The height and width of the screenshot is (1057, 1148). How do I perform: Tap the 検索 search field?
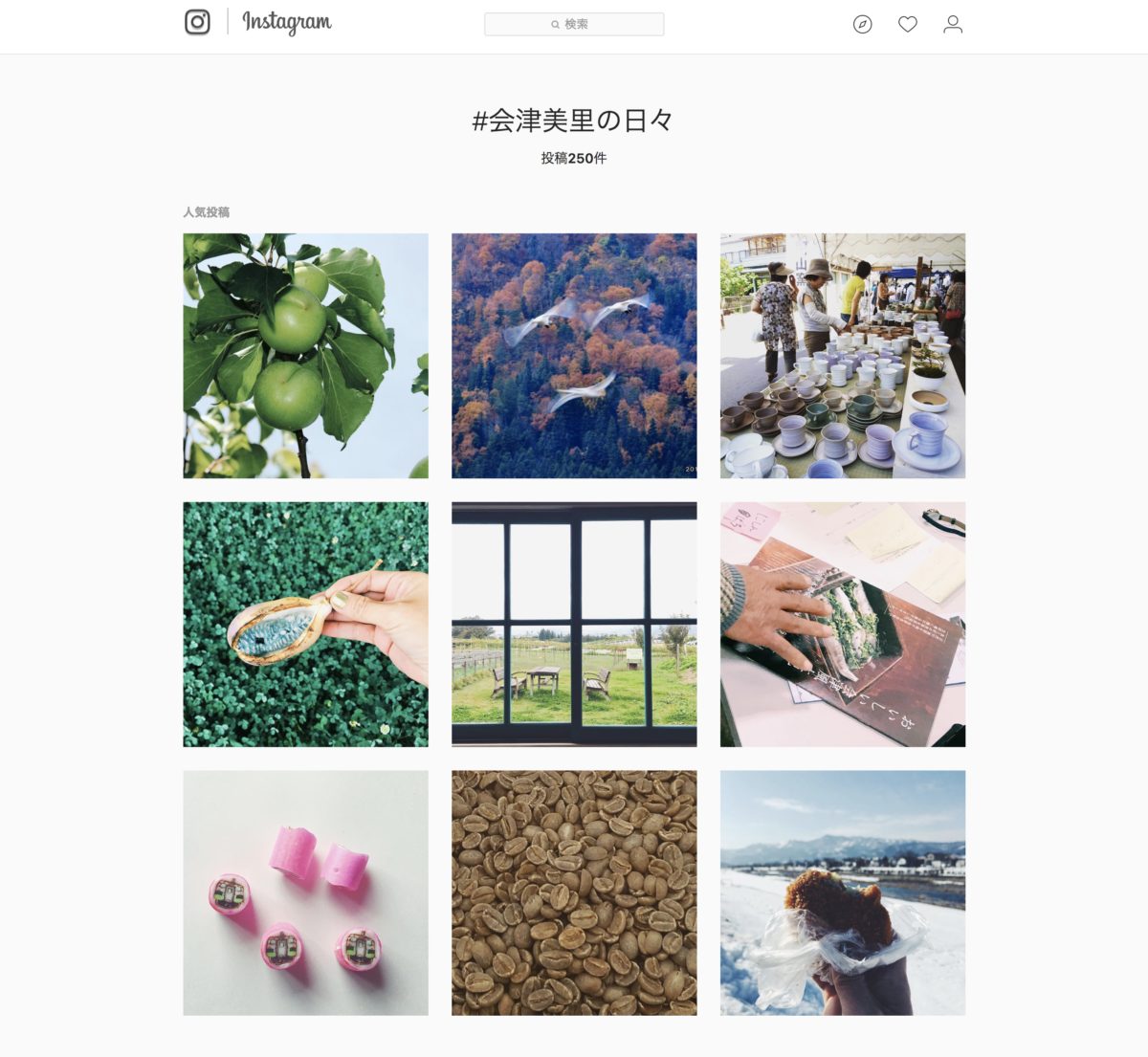click(574, 24)
